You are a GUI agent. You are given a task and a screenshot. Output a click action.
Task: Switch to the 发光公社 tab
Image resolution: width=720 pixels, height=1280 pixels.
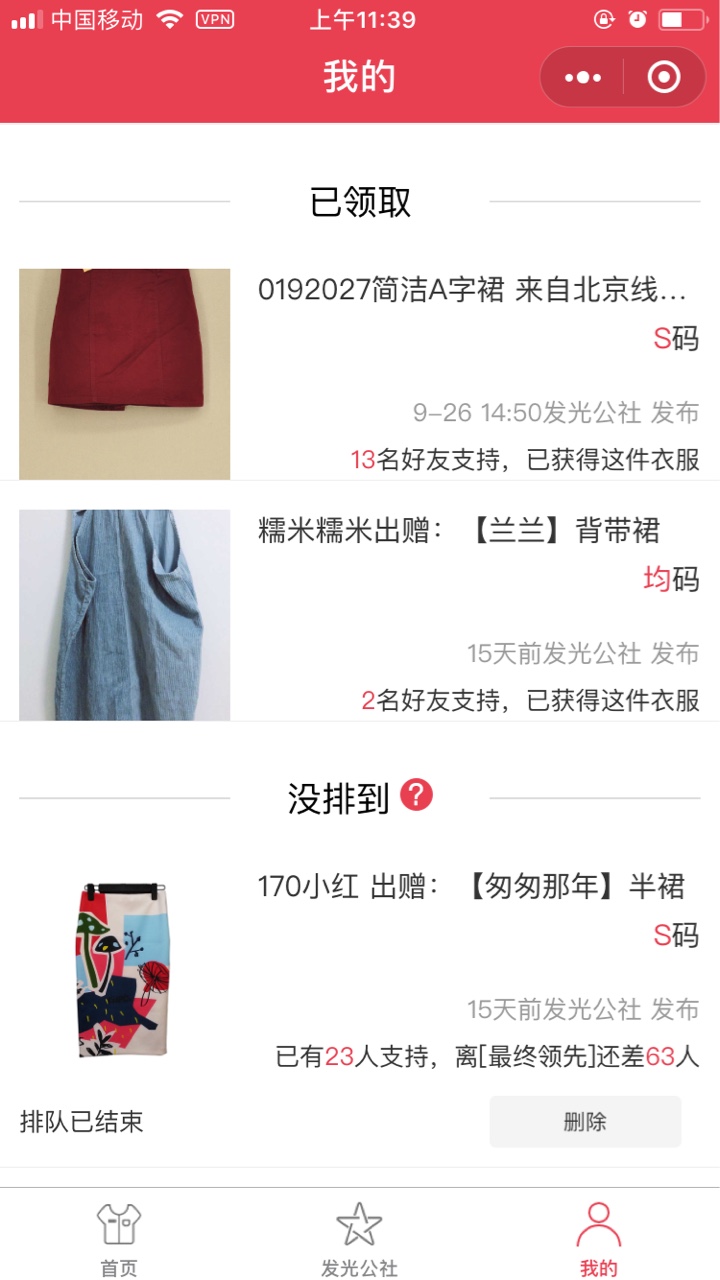pos(359,1238)
